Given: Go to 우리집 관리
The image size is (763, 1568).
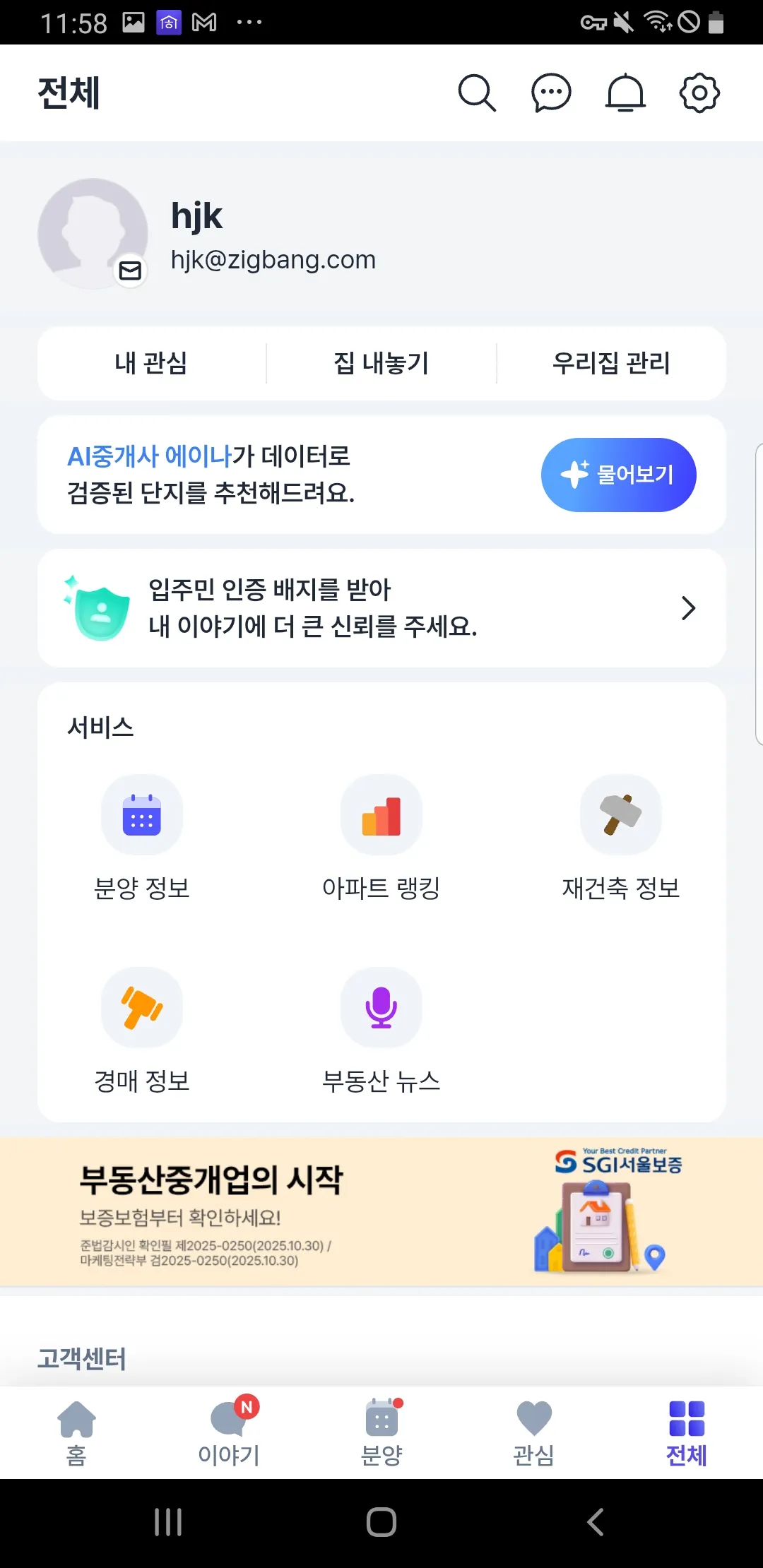Looking at the screenshot, I should (611, 364).
